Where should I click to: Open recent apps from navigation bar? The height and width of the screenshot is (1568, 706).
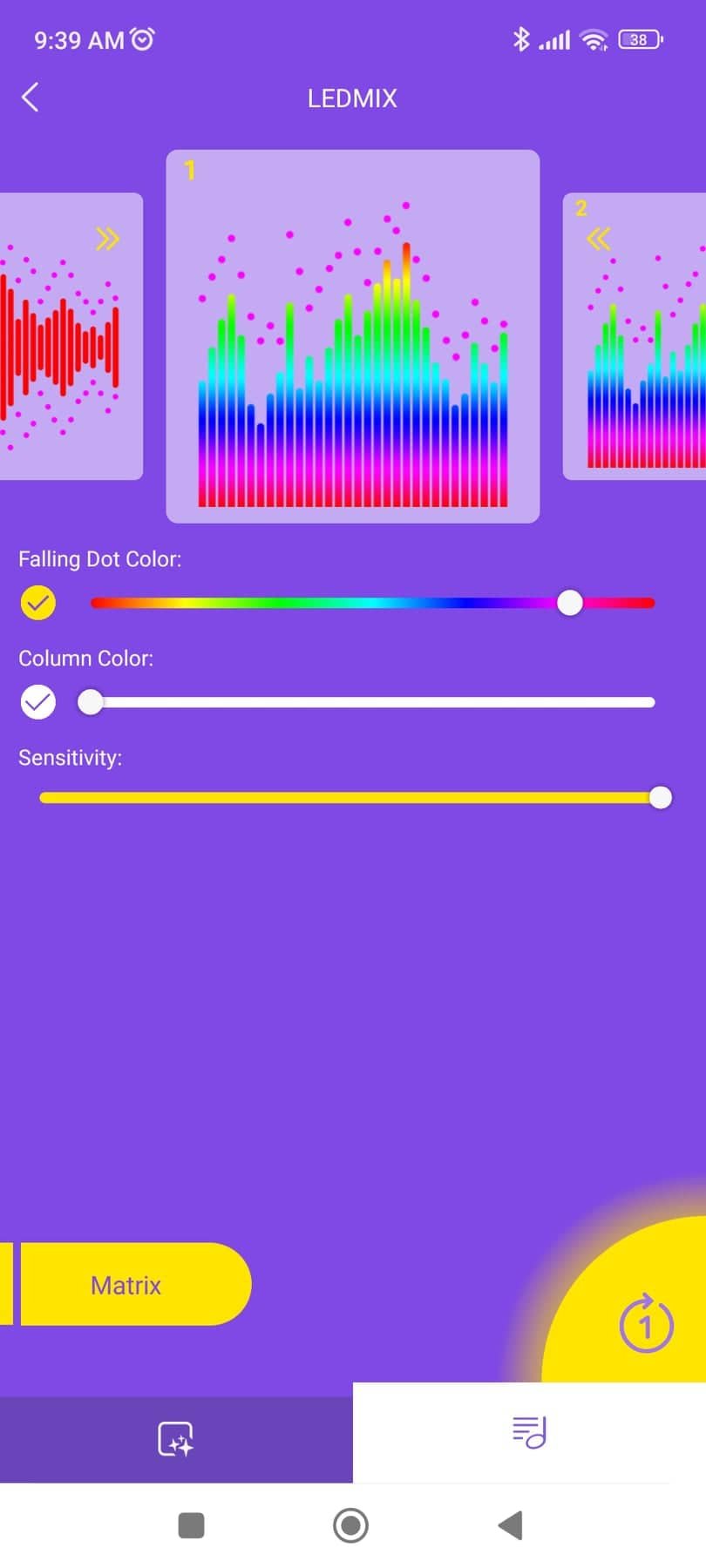tap(191, 1525)
